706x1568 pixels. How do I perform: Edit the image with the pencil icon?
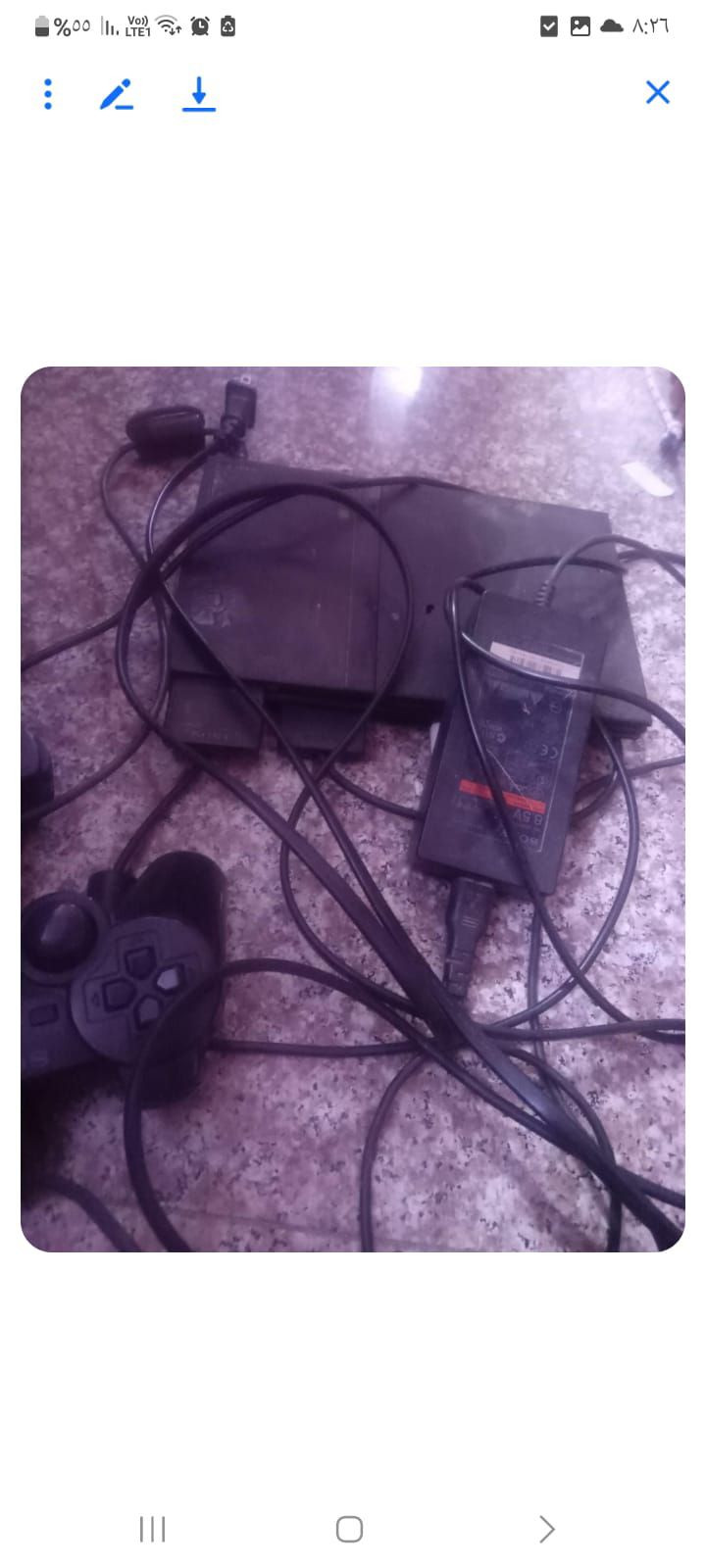117,94
